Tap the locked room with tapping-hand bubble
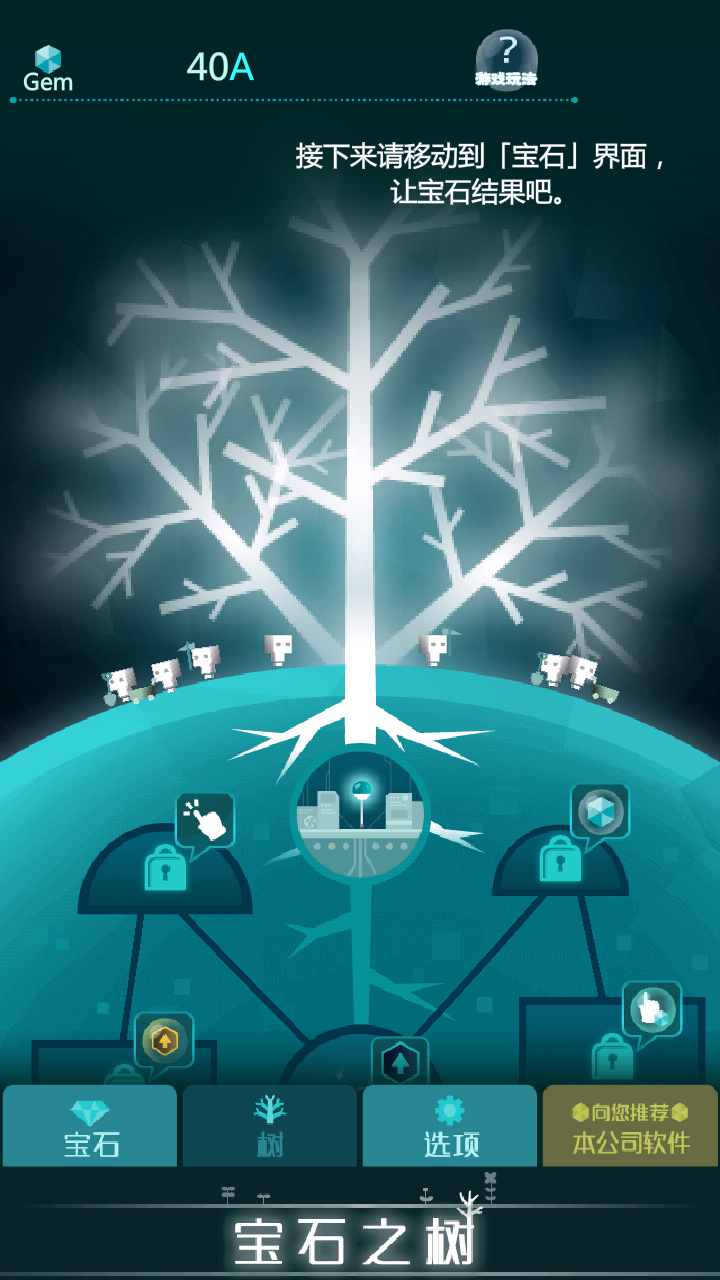Screen dimensions: 720x1280 [x=166, y=867]
